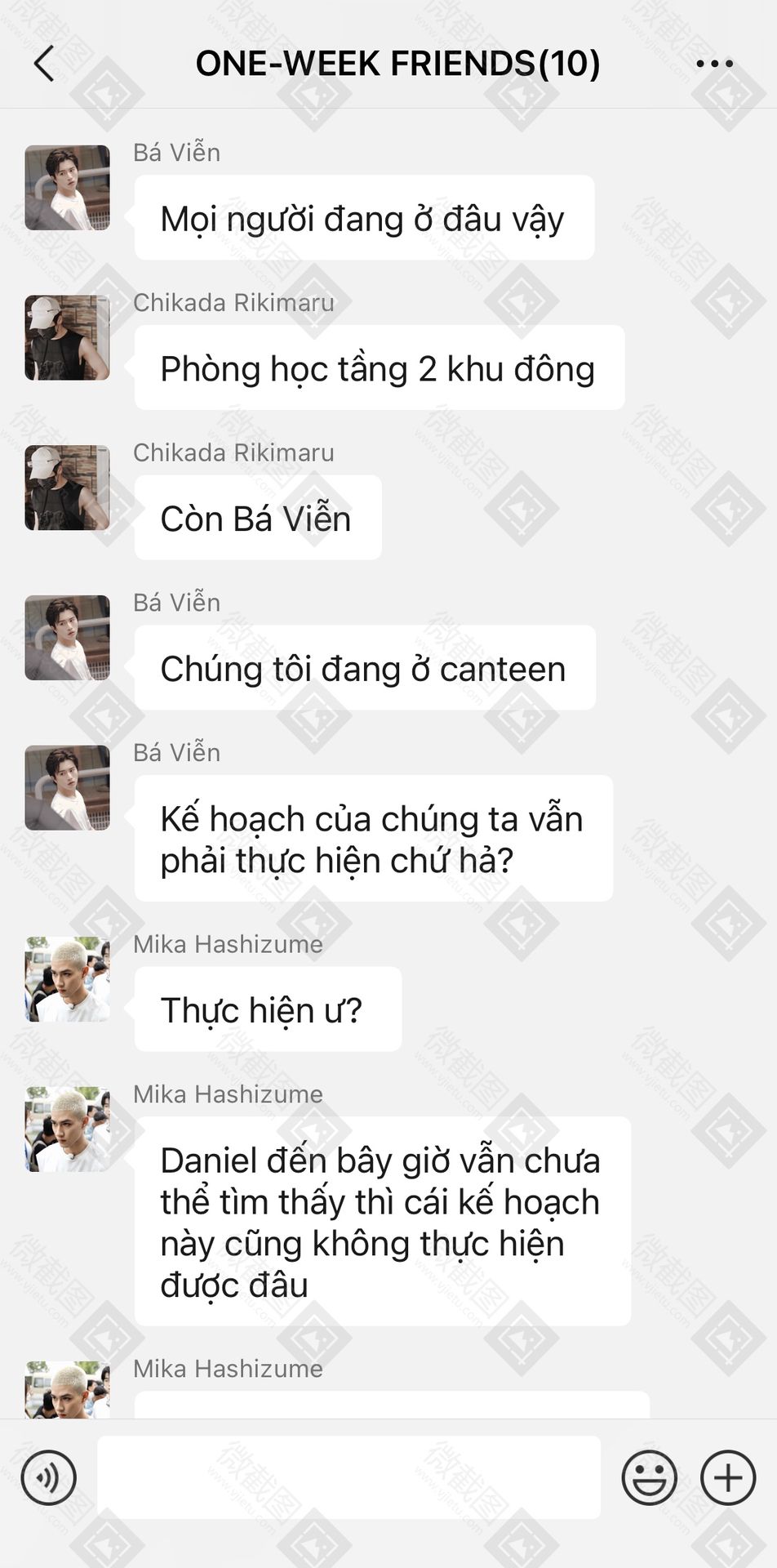Switch to voice message input
The height and width of the screenshot is (1568, 777).
pos(49,1477)
